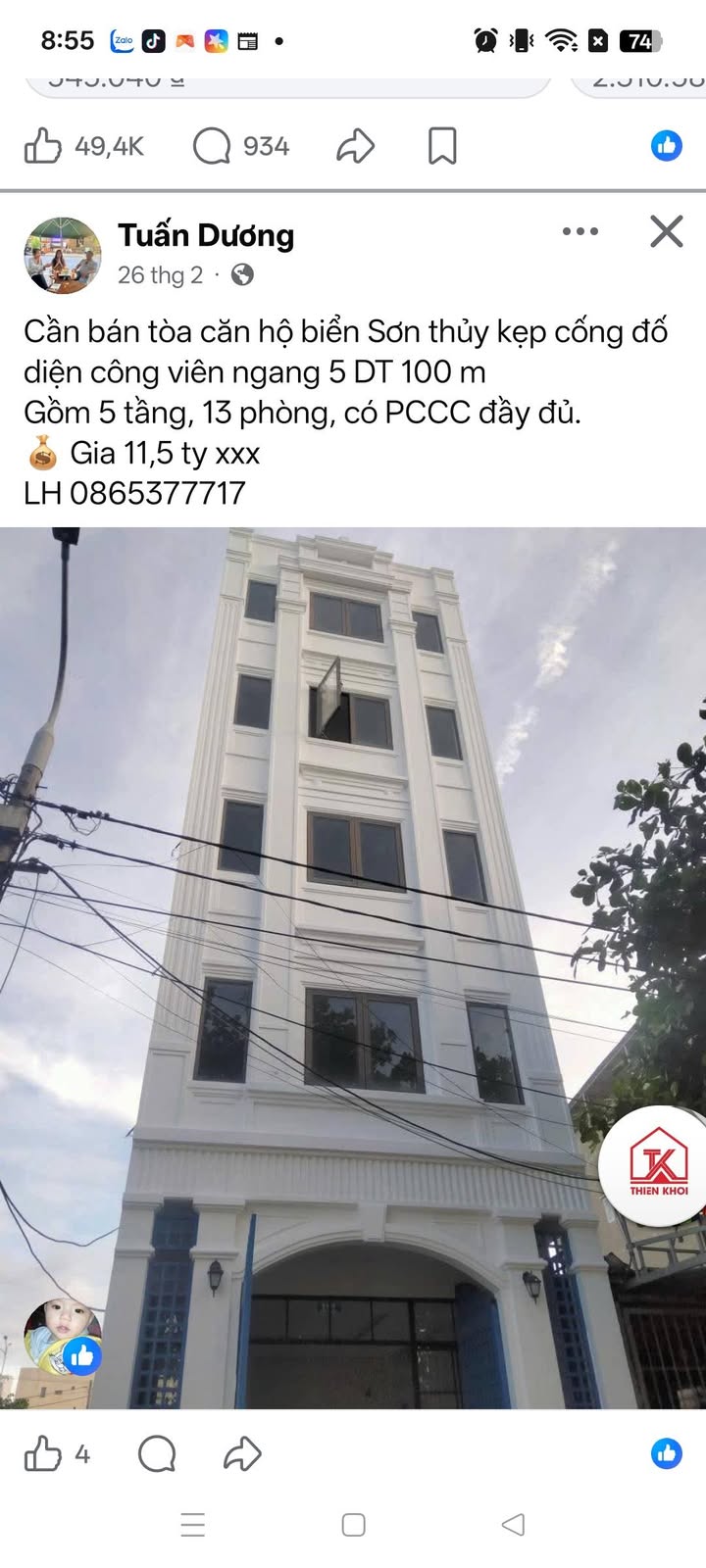Hide Tuấn Dương's post with the X
The width and height of the screenshot is (706, 1568).
(x=667, y=231)
